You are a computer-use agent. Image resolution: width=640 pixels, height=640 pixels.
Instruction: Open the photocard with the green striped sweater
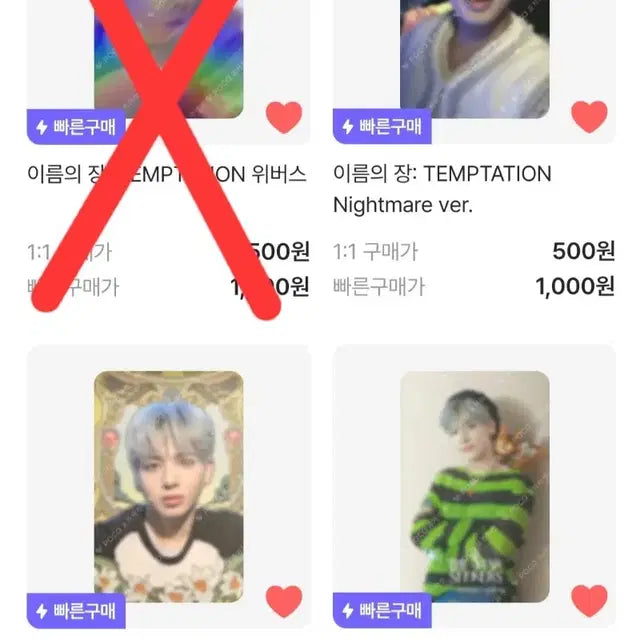click(474, 486)
